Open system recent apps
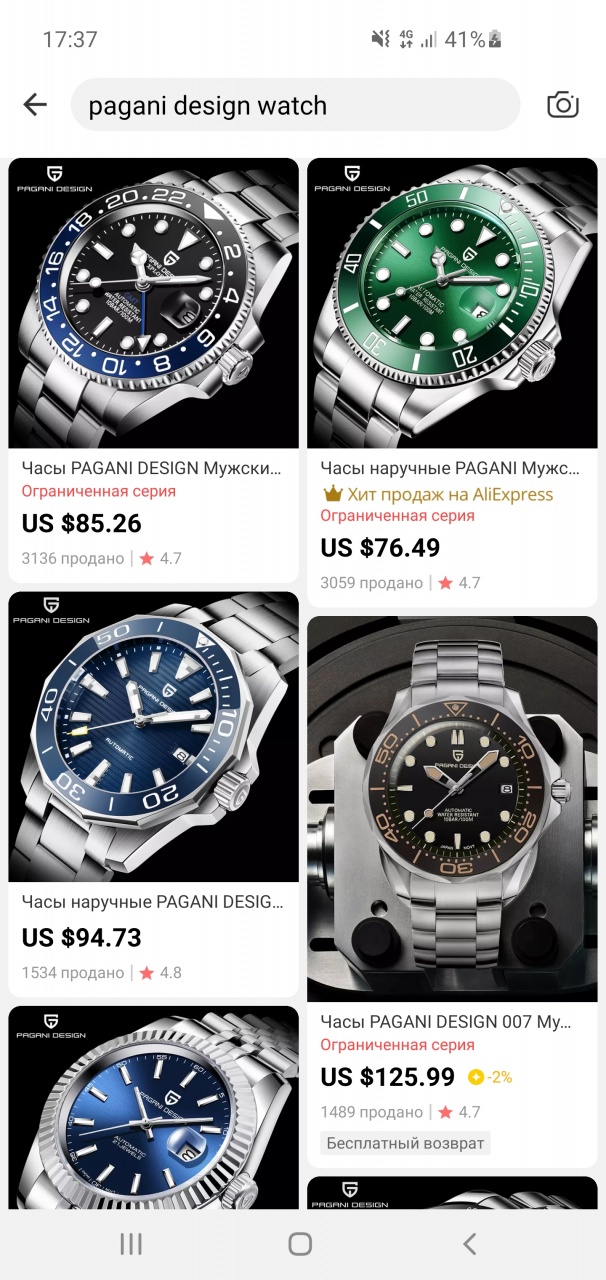The width and height of the screenshot is (606, 1280). tap(131, 1244)
